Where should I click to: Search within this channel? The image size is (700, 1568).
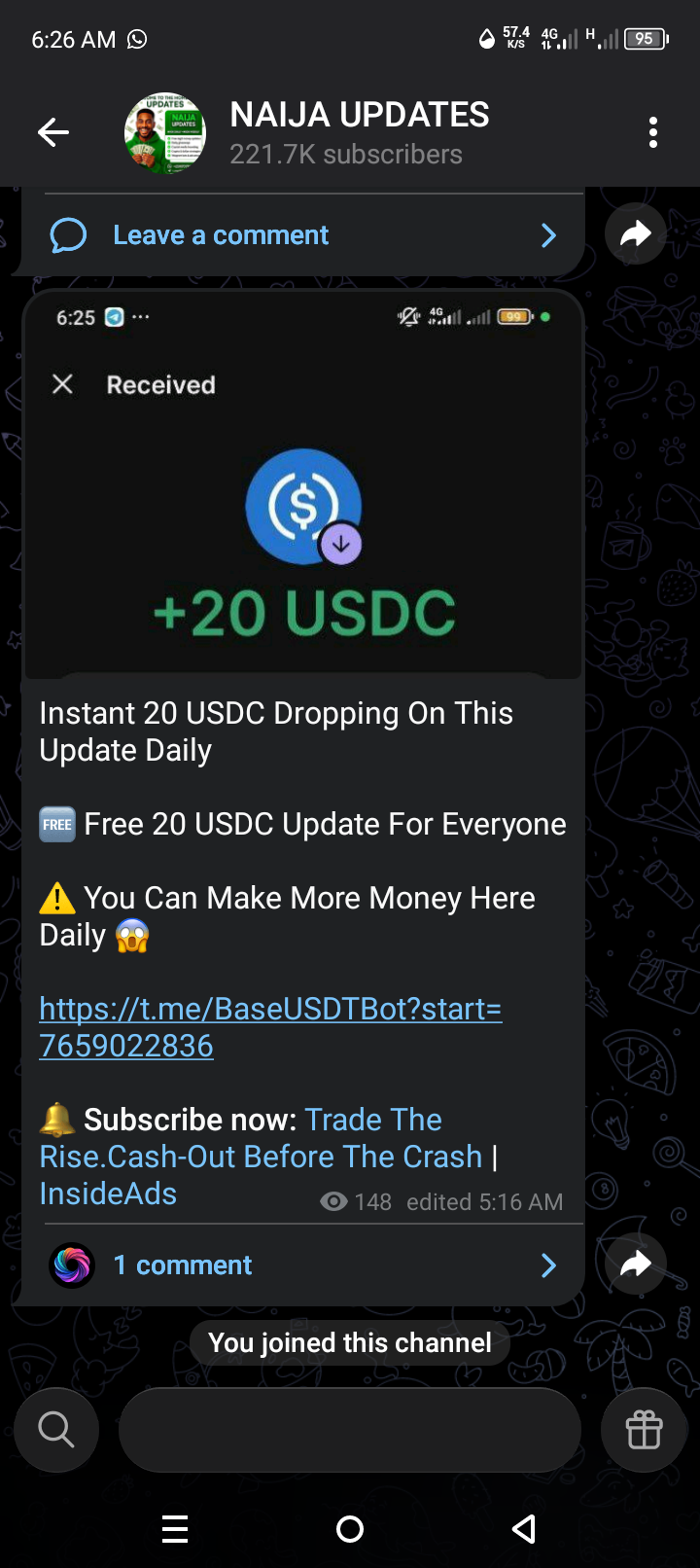[x=56, y=1430]
